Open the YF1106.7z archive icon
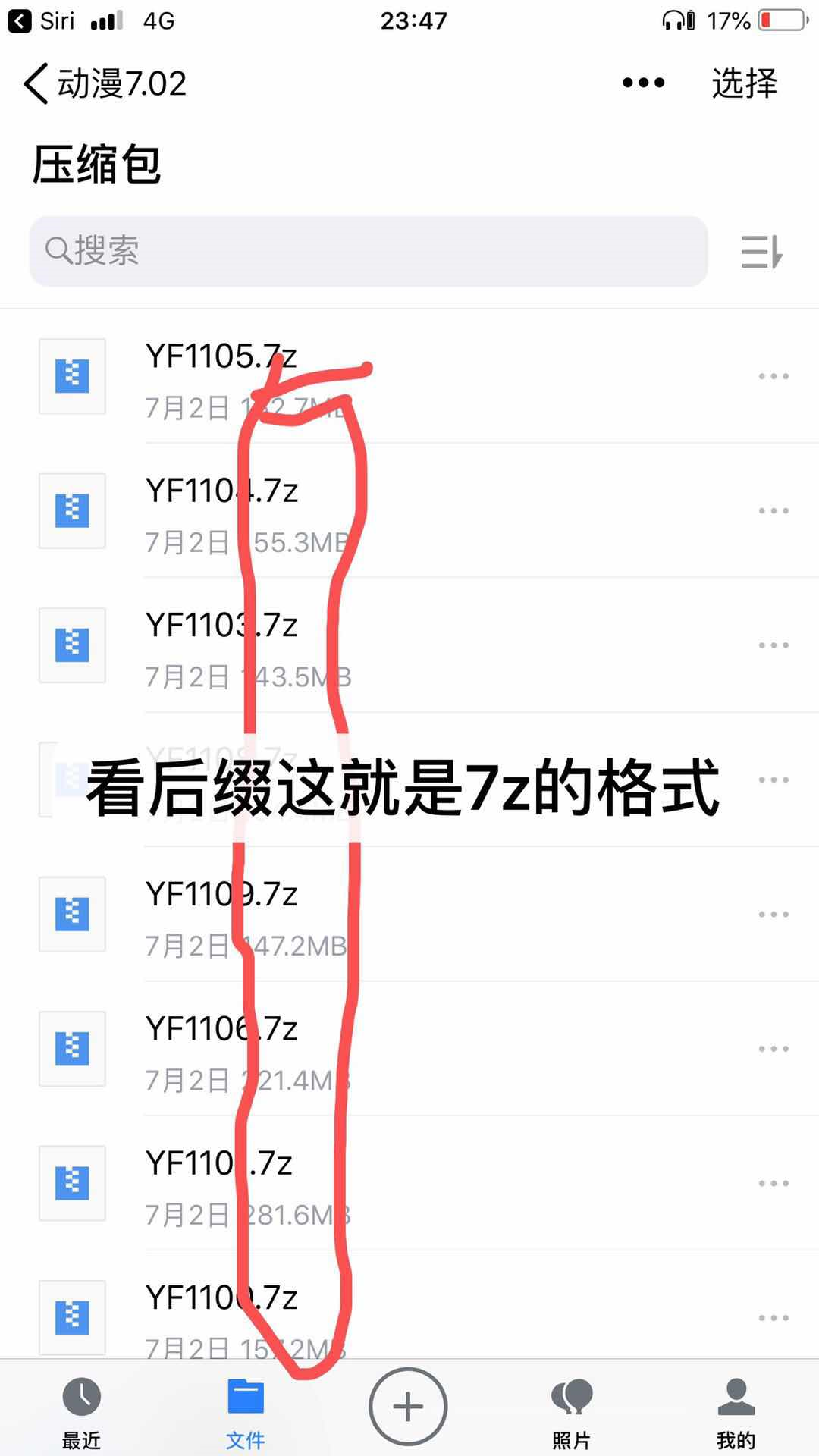Image resolution: width=819 pixels, height=1456 pixels. (x=72, y=1047)
